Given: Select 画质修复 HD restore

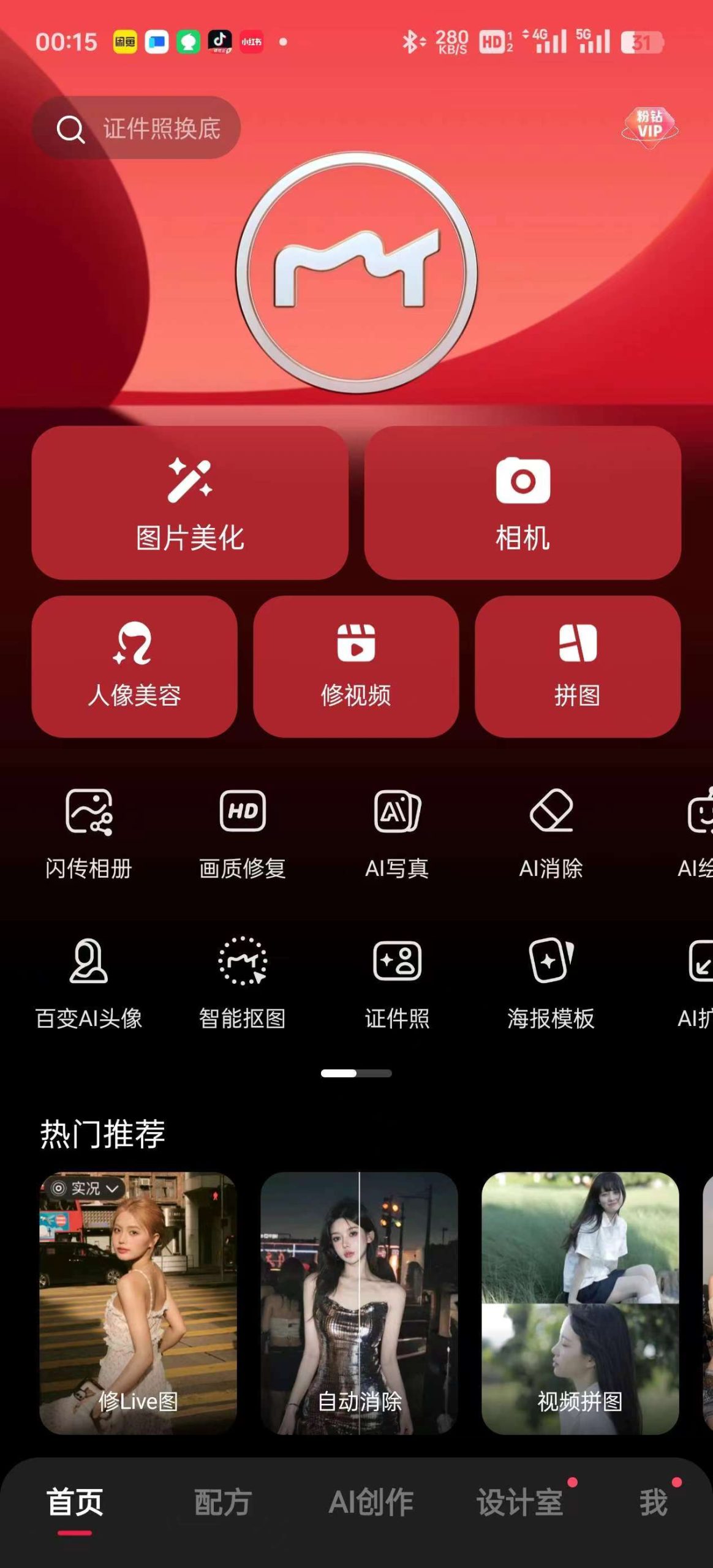Looking at the screenshot, I should [243, 834].
